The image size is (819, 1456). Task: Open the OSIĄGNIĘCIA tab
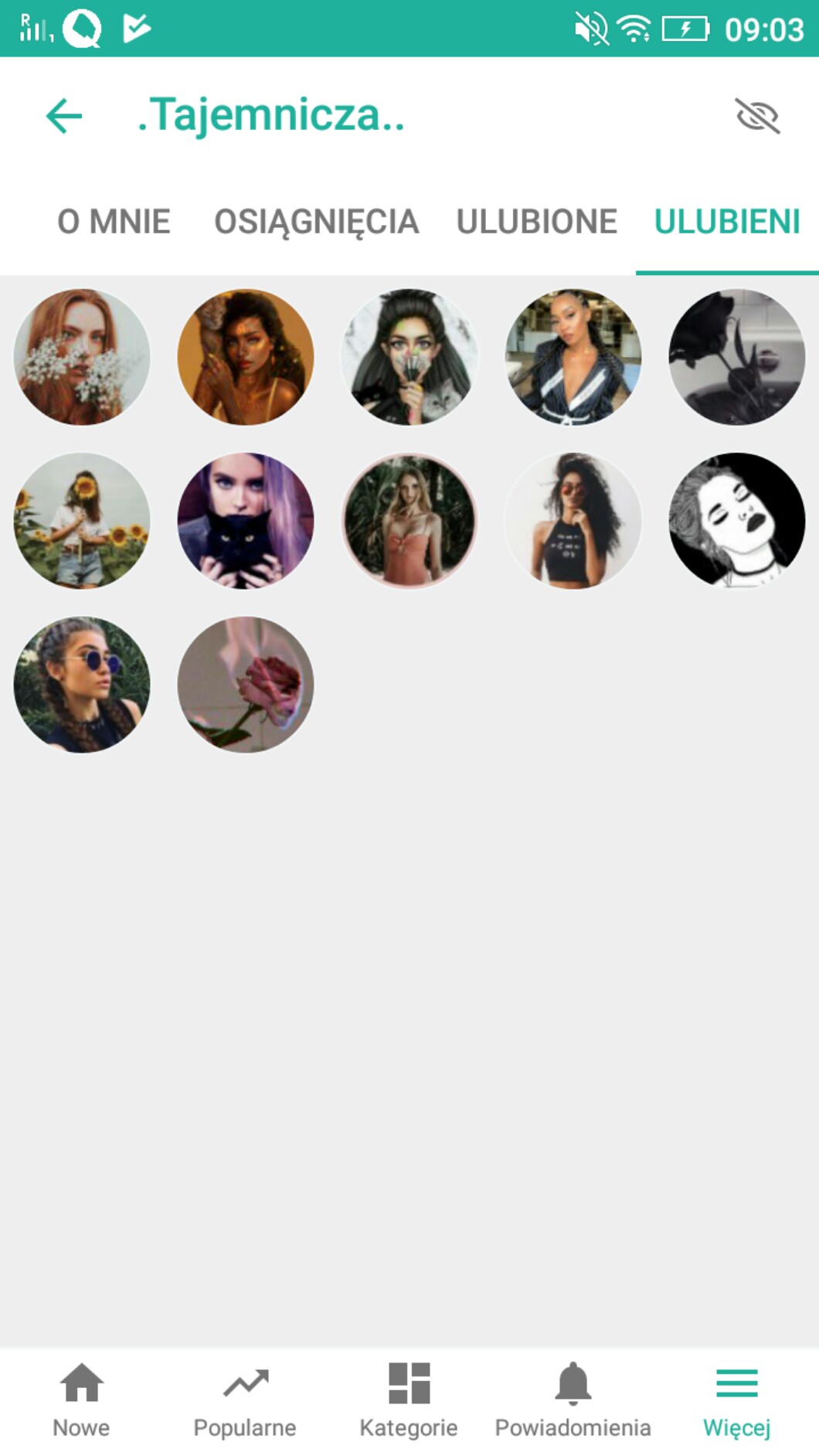click(x=316, y=222)
